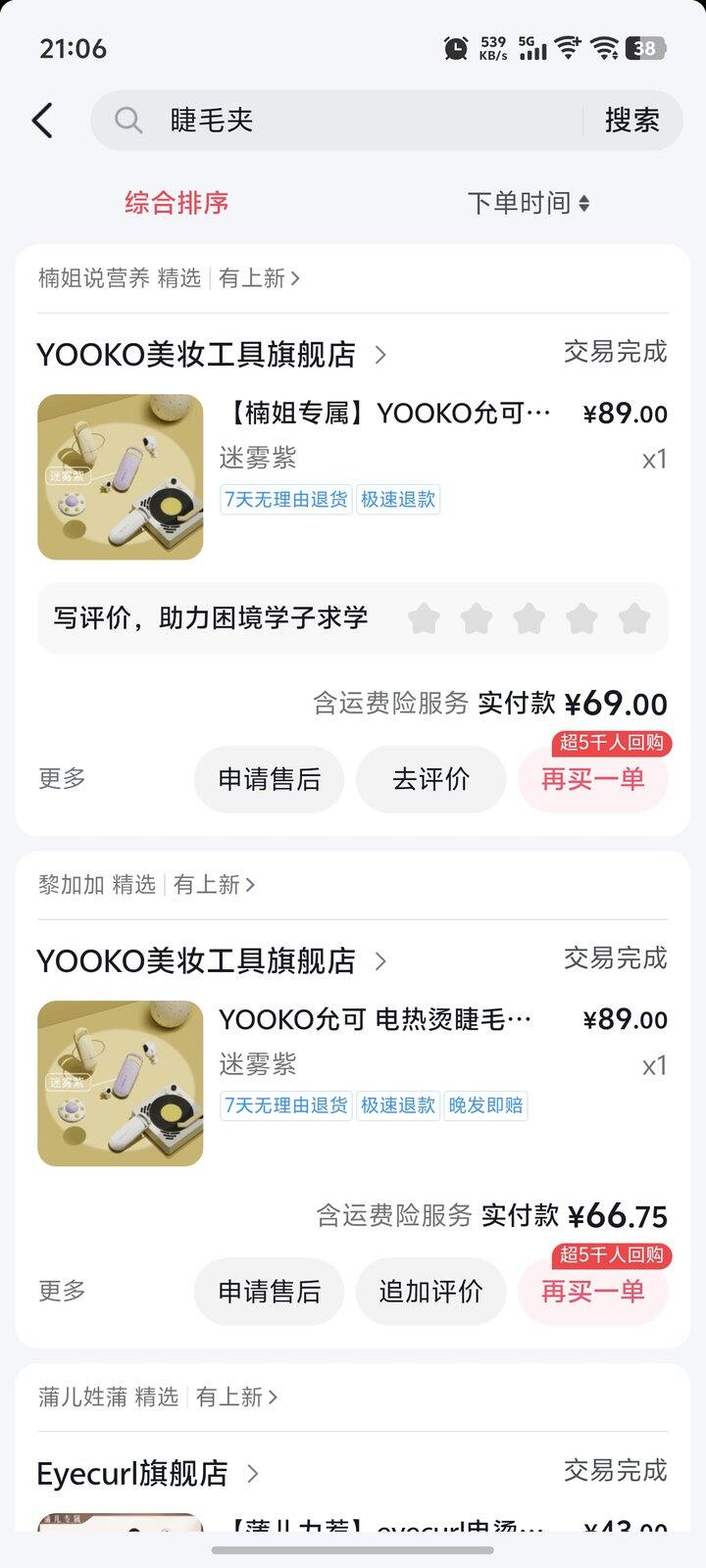The width and height of the screenshot is (706, 1568).
Task: Apply for 申请售后 on the ¥69.00 order
Action: 269,779
